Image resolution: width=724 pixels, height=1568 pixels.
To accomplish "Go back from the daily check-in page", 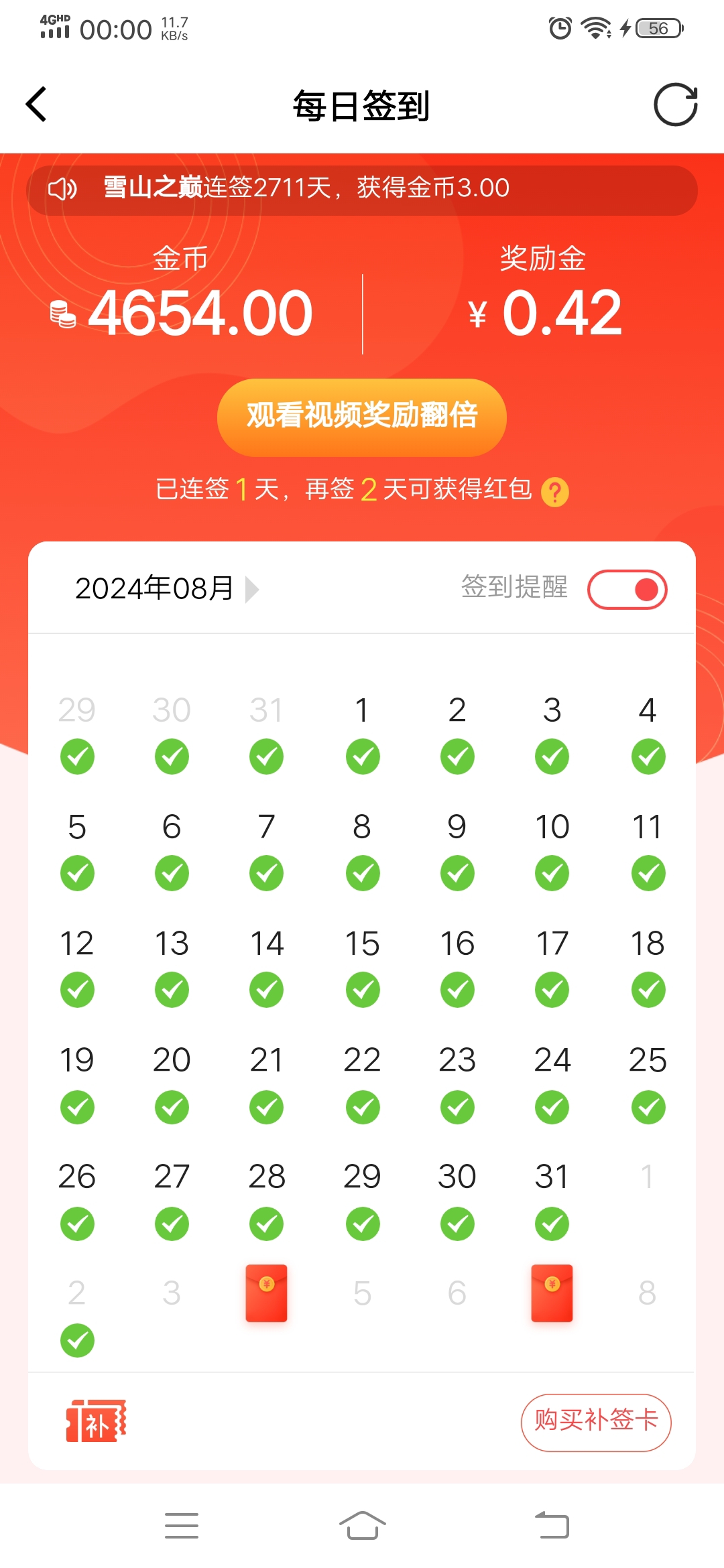I will coord(37,105).
